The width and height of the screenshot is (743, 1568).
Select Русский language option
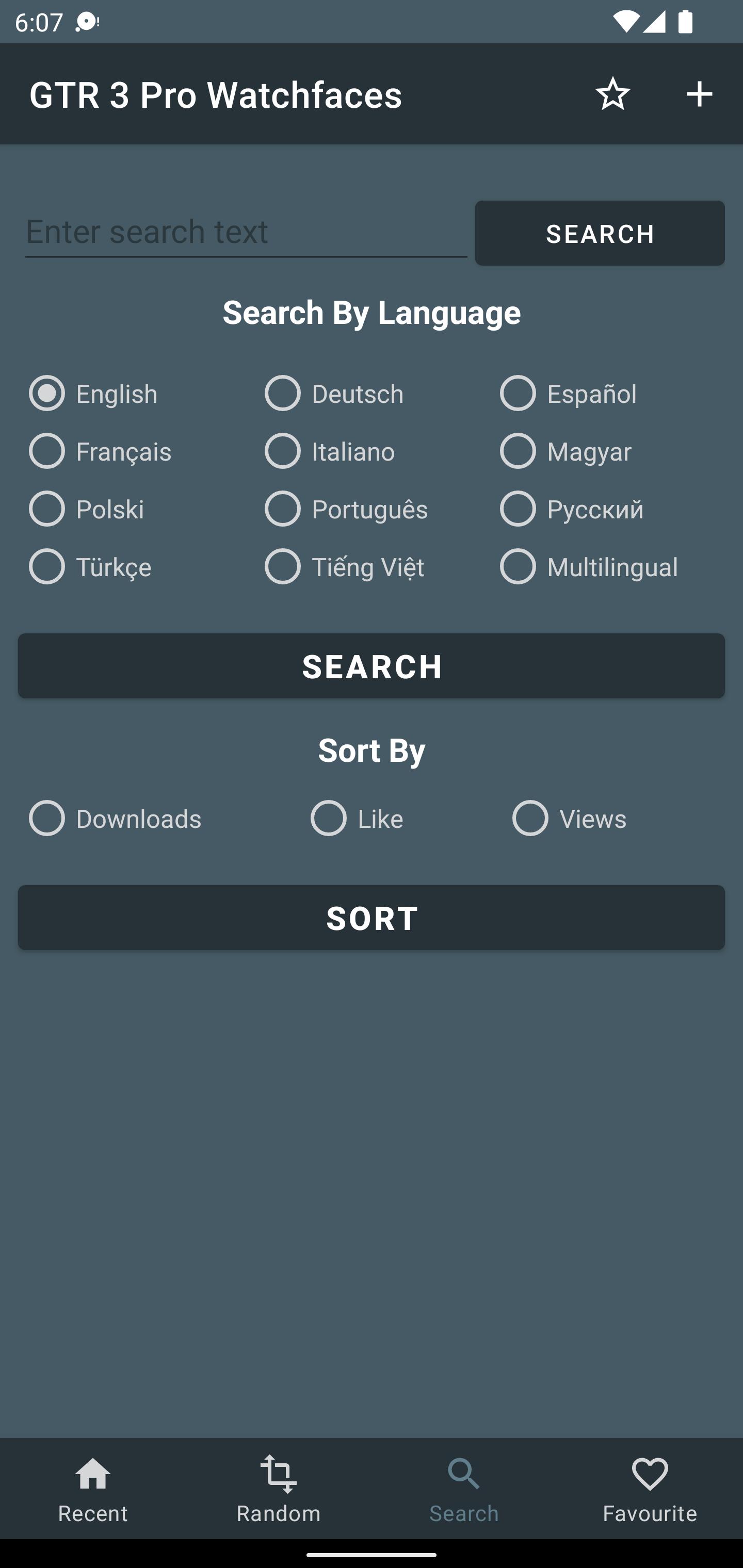coord(571,509)
